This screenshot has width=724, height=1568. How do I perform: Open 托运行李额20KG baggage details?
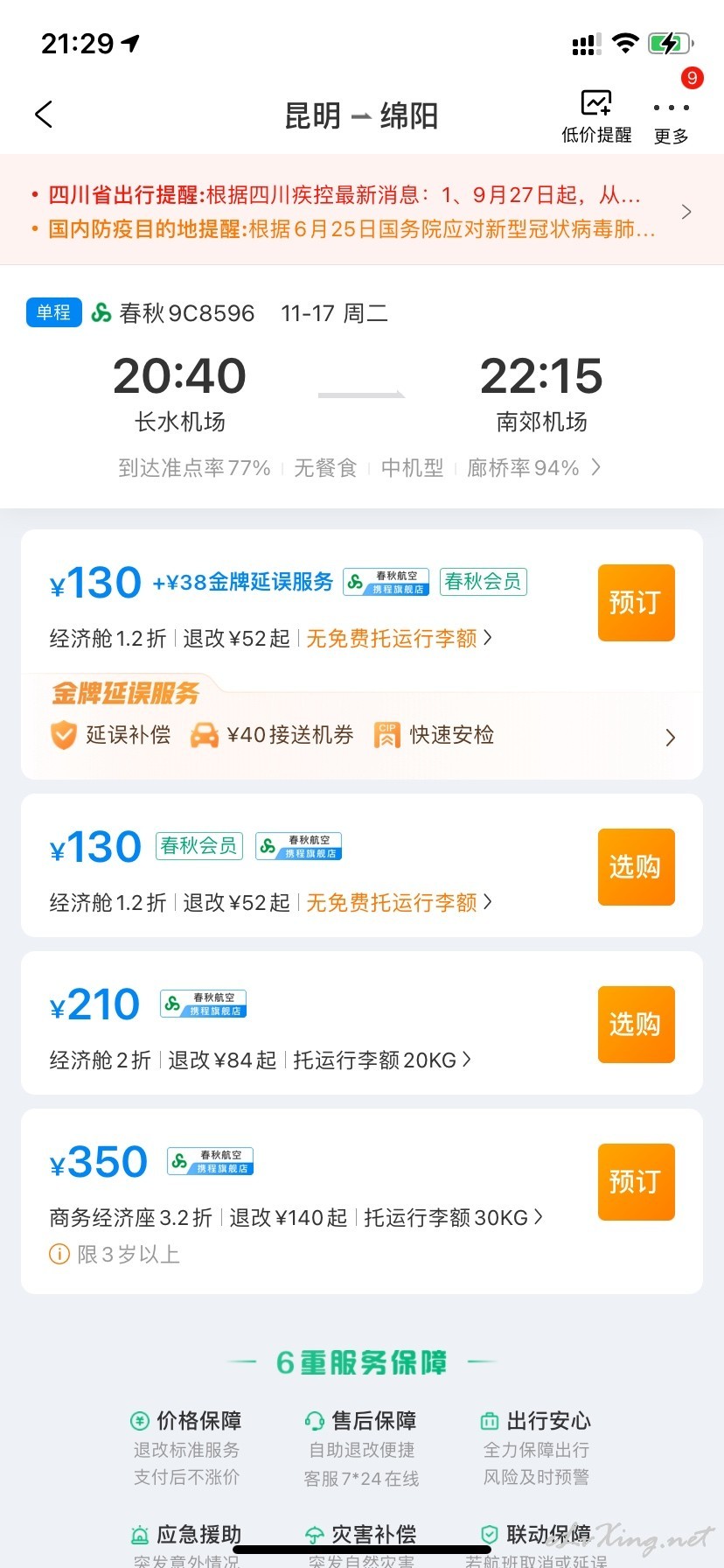[382, 1060]
